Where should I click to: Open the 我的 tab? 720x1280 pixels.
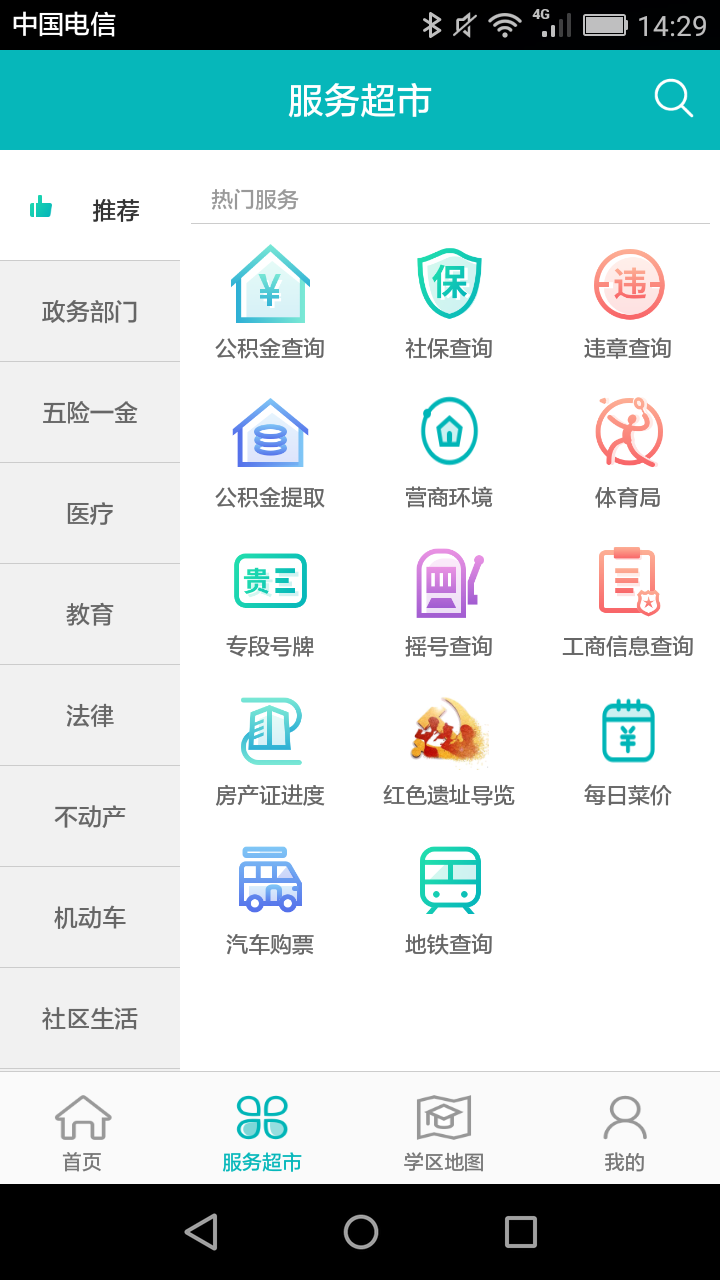click(624, 1131)
